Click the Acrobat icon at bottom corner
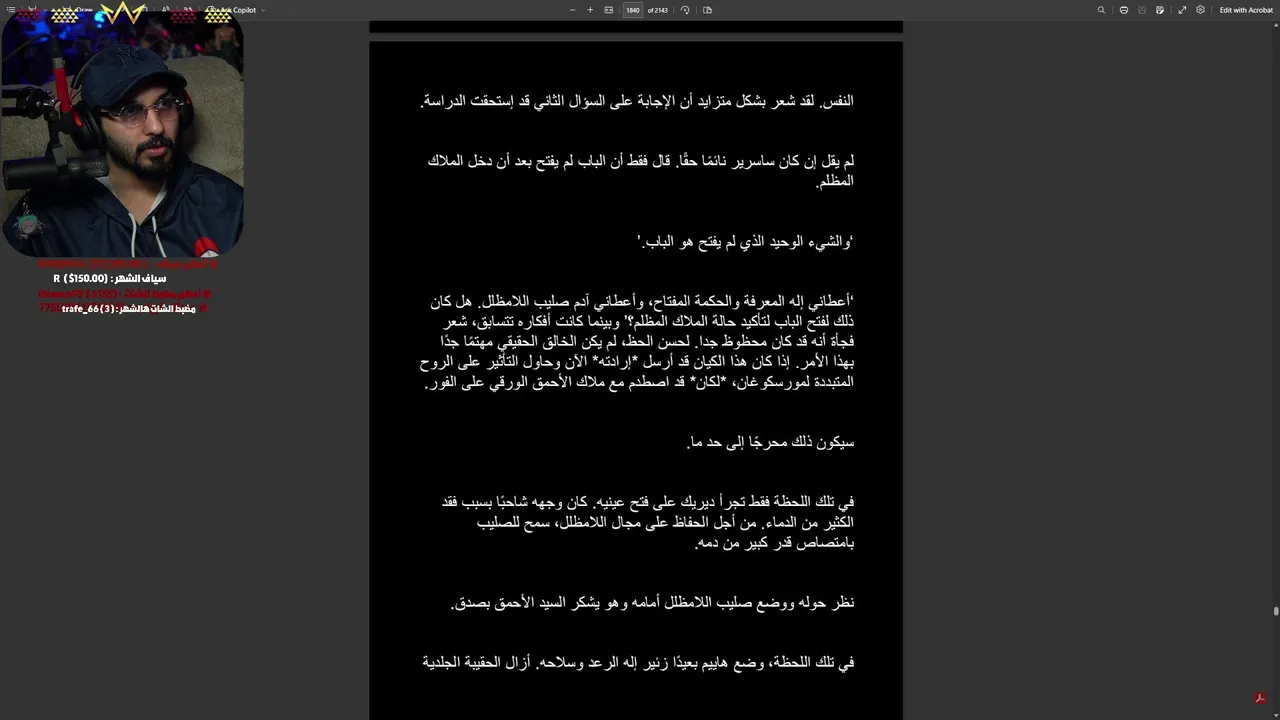 point(1260,698)
